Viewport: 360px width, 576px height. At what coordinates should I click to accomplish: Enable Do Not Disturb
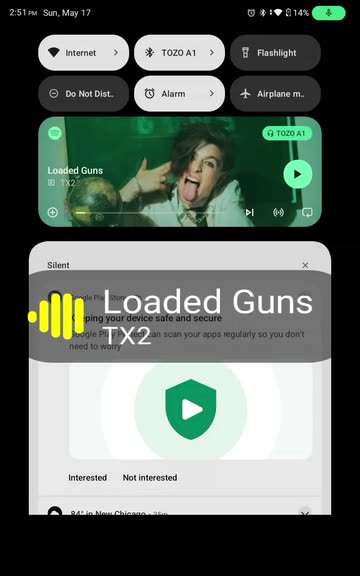tap(84, 94)
